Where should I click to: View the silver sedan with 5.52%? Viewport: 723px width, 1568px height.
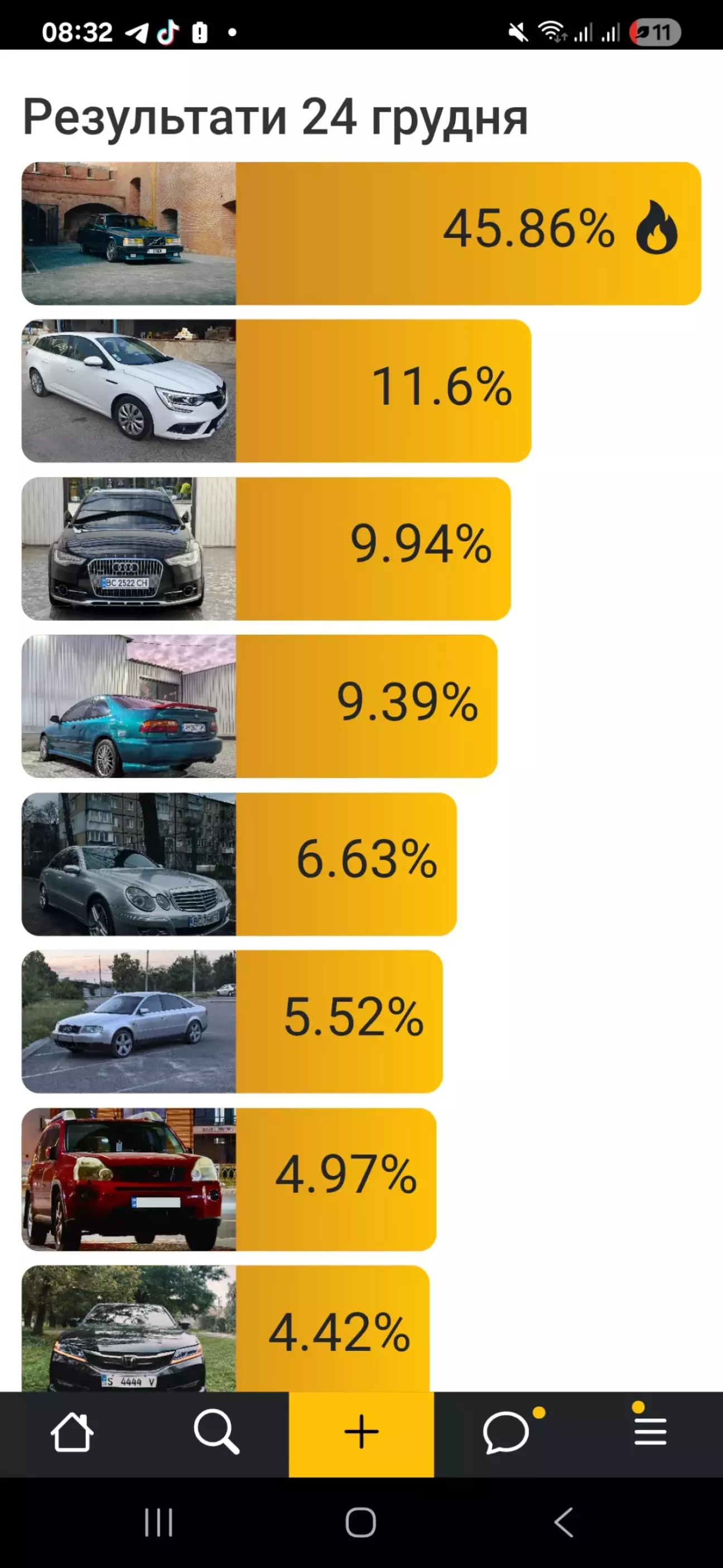point(232,1022)
